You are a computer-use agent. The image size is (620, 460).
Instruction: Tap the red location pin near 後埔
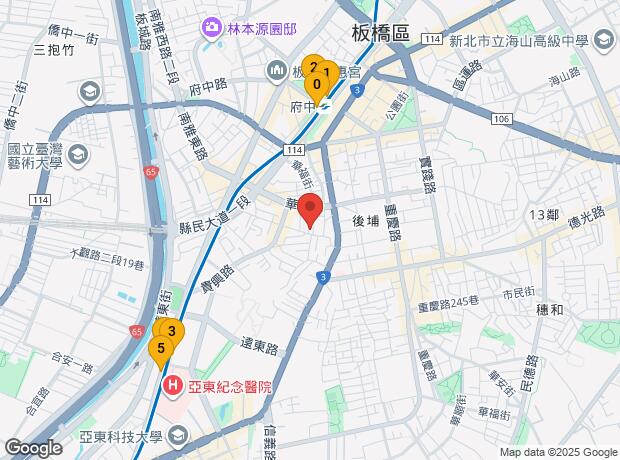coord(310,210)
